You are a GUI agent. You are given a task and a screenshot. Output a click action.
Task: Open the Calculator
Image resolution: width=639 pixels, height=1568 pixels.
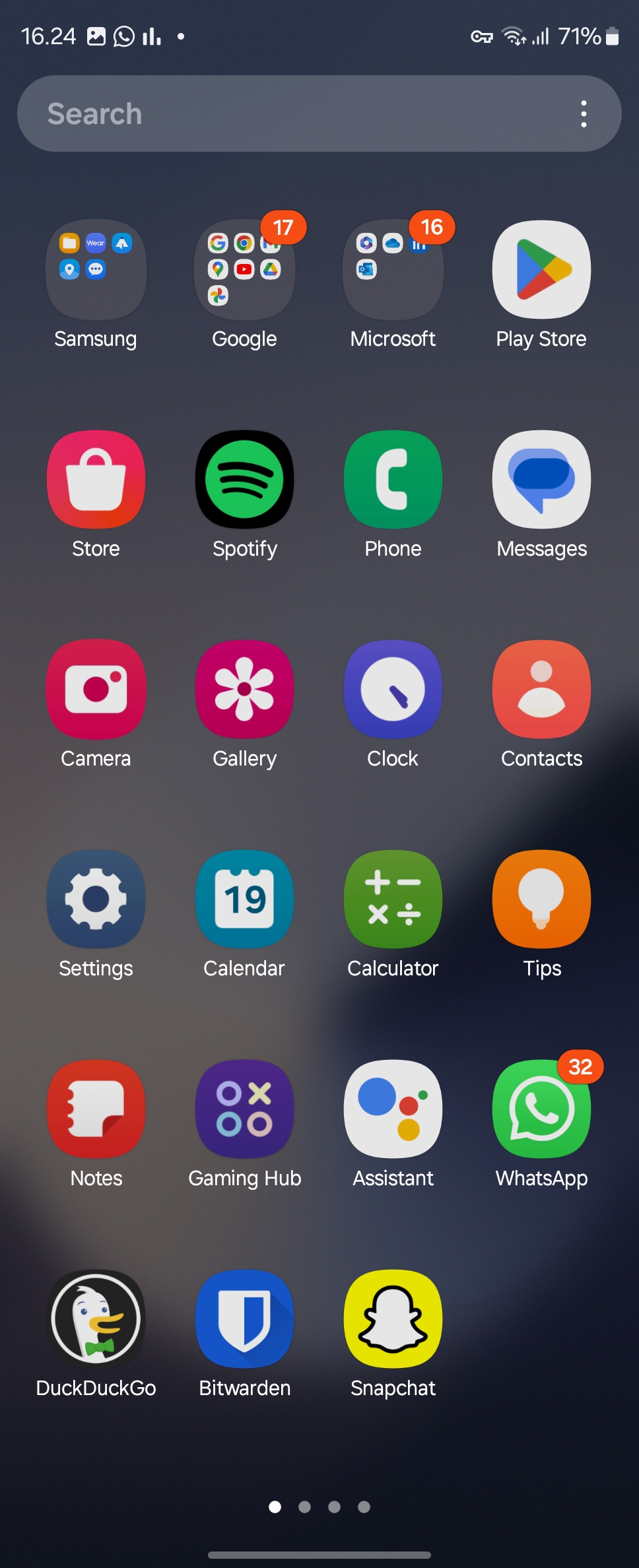point(393,899)
